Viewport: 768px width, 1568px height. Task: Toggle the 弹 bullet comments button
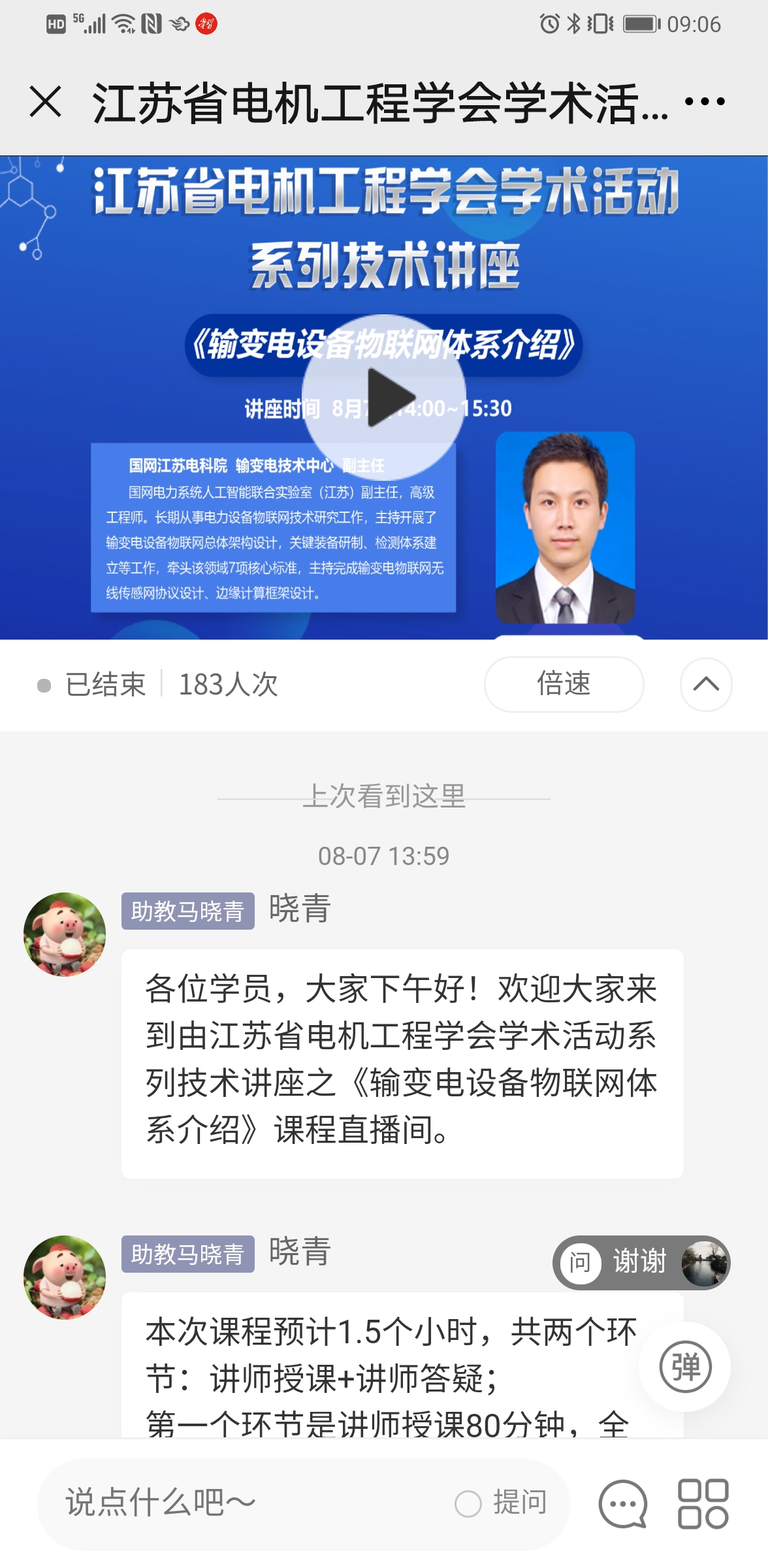(684, 1367)
